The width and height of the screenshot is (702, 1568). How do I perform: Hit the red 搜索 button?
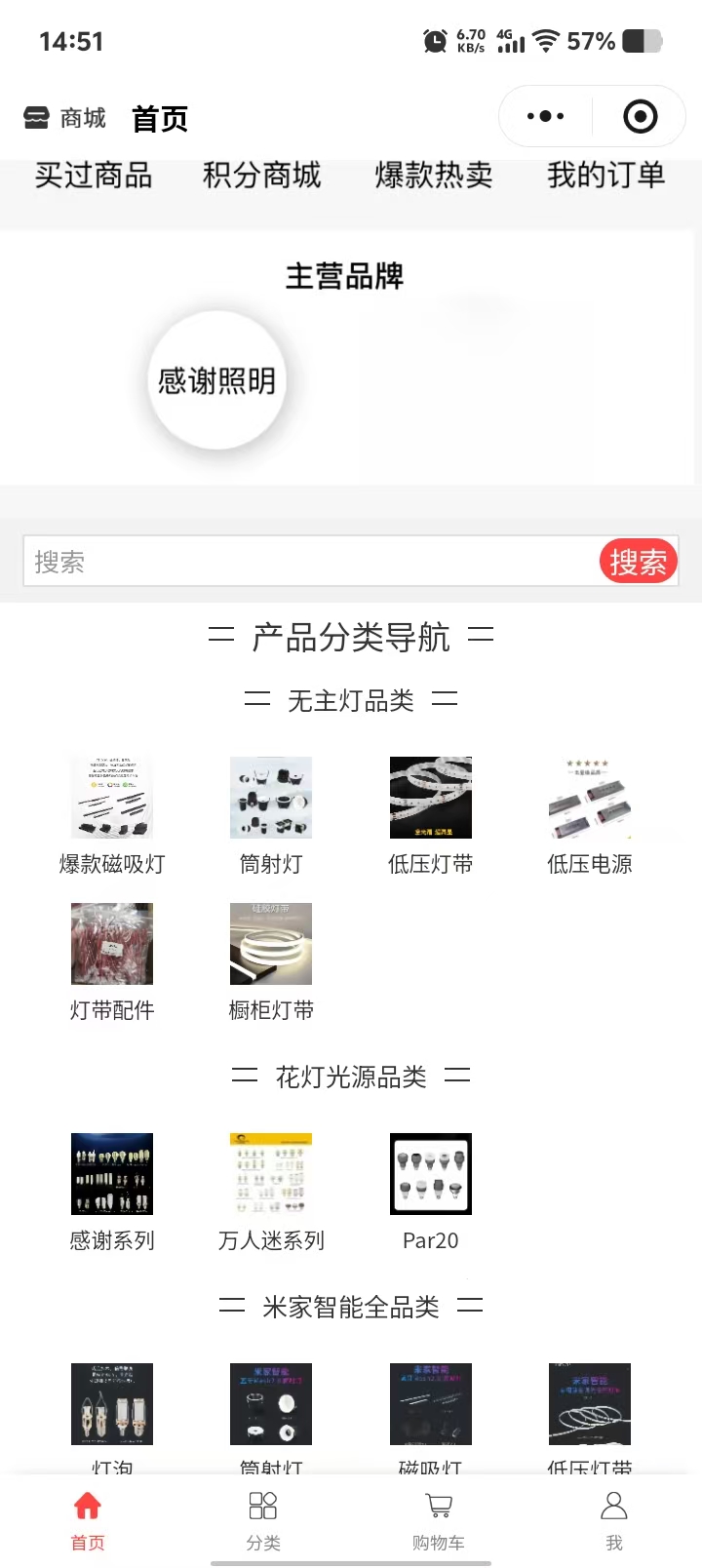click(638, 562)
